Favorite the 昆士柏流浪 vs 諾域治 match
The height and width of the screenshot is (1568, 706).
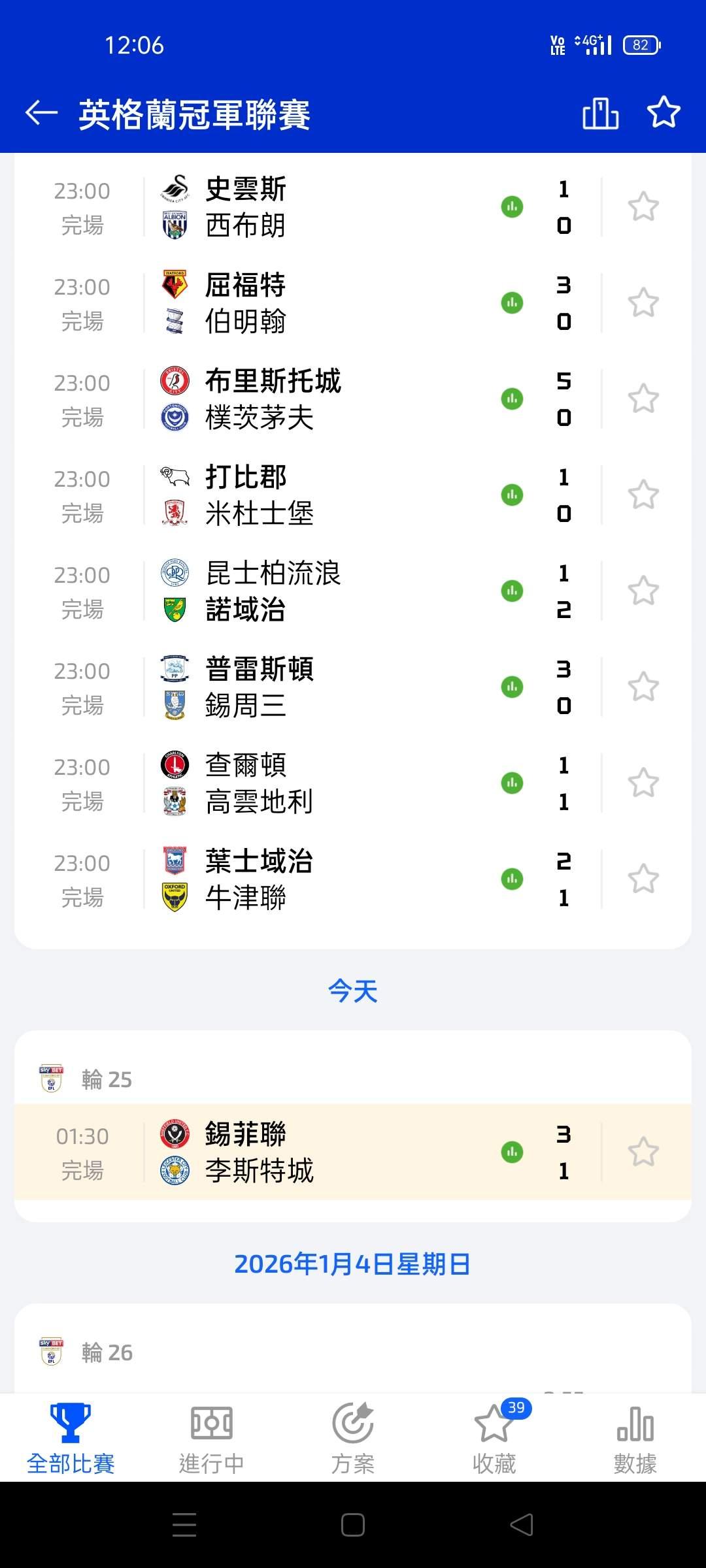point(643,591)
